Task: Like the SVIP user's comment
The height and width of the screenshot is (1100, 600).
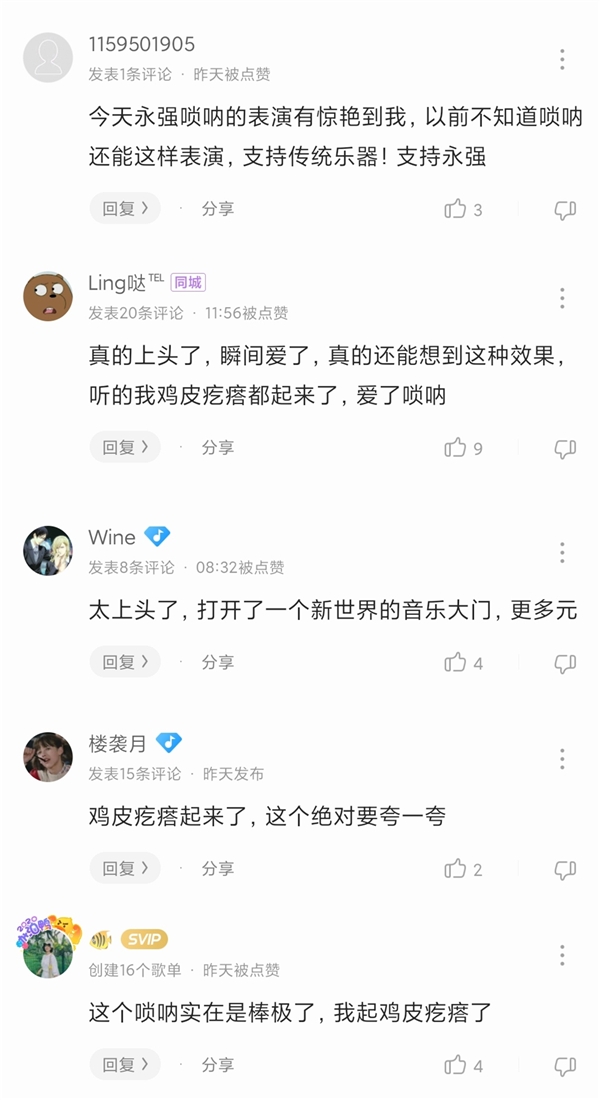Action: pos(456,1064)
